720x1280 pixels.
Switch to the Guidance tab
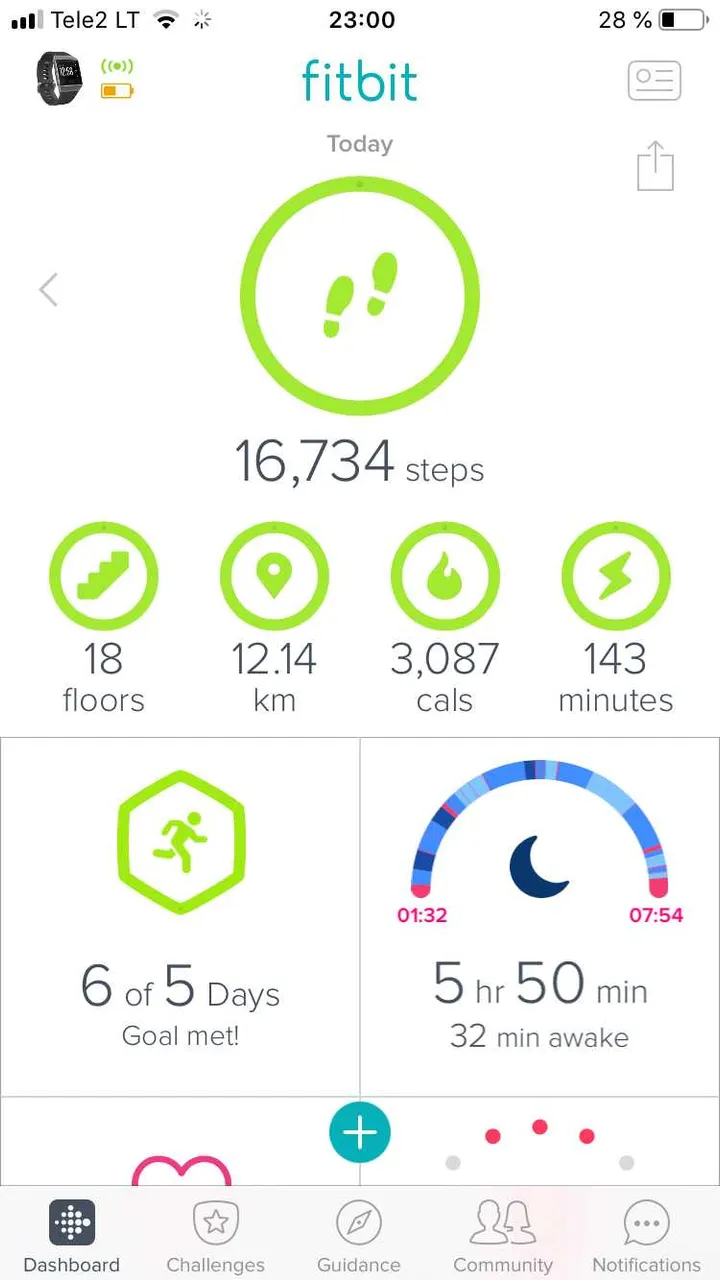(x=358, y=1237)
